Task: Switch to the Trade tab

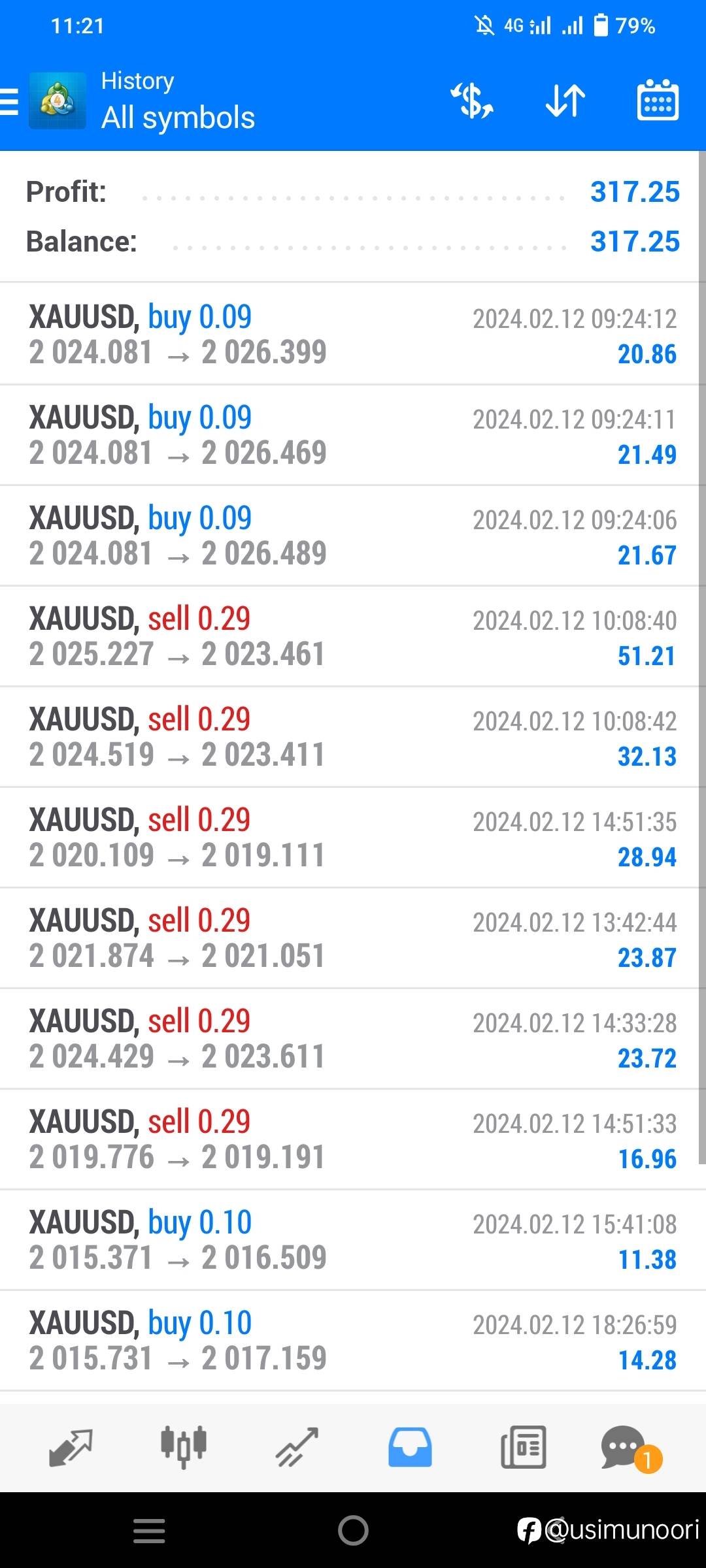Action: pos(297,1448)
